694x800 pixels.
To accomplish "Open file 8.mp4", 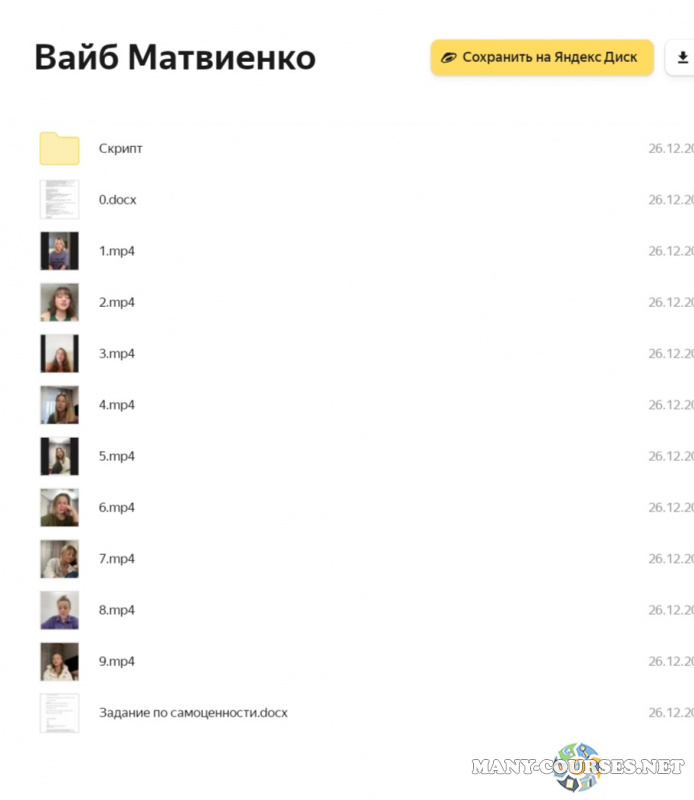I will (116, 610).
